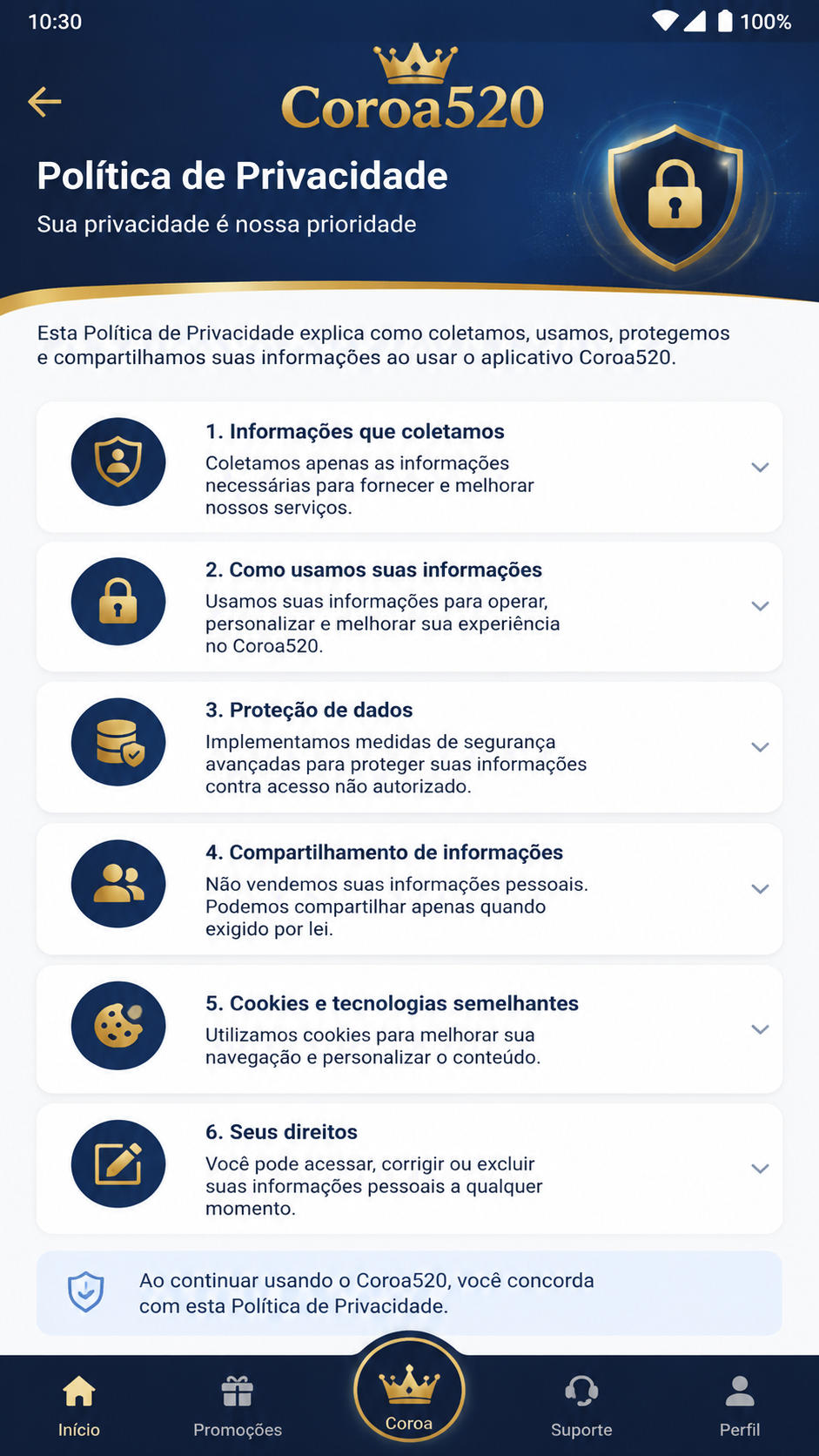
Task: Open the Promoções tab
Action: tap(238, 1406)
